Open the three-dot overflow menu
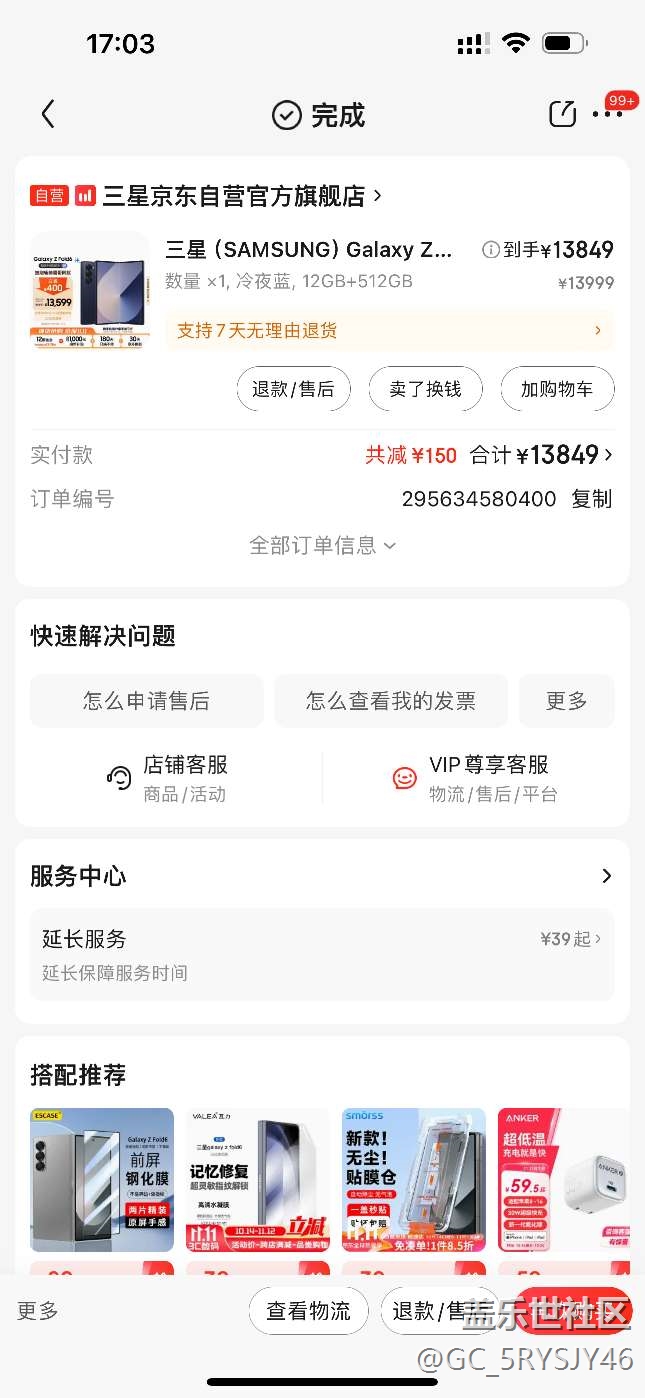Viewport: 645px width, 1398px height. (x=607, y=114)
